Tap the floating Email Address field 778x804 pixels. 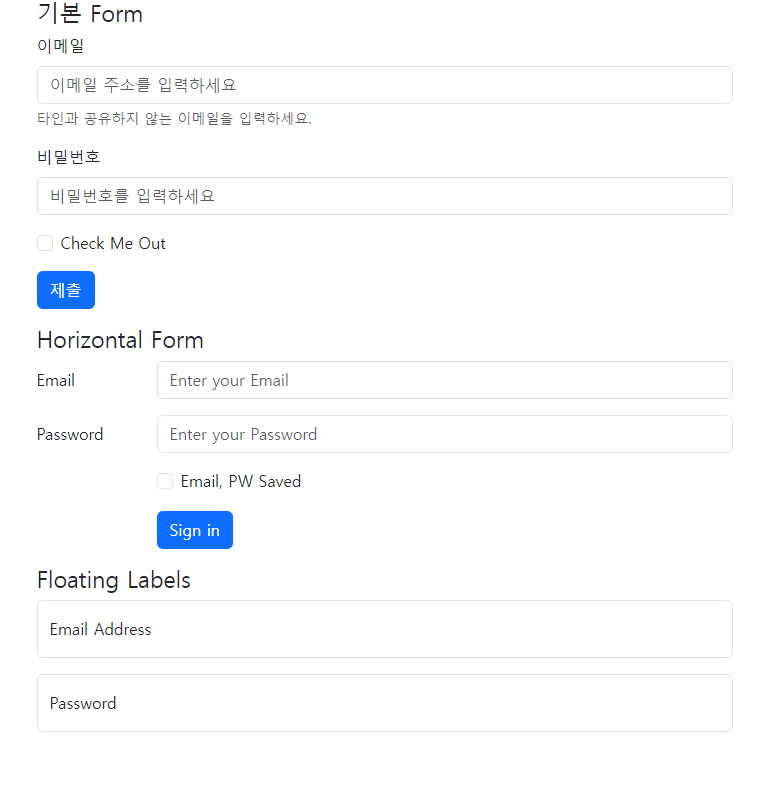tap(384, 629)
